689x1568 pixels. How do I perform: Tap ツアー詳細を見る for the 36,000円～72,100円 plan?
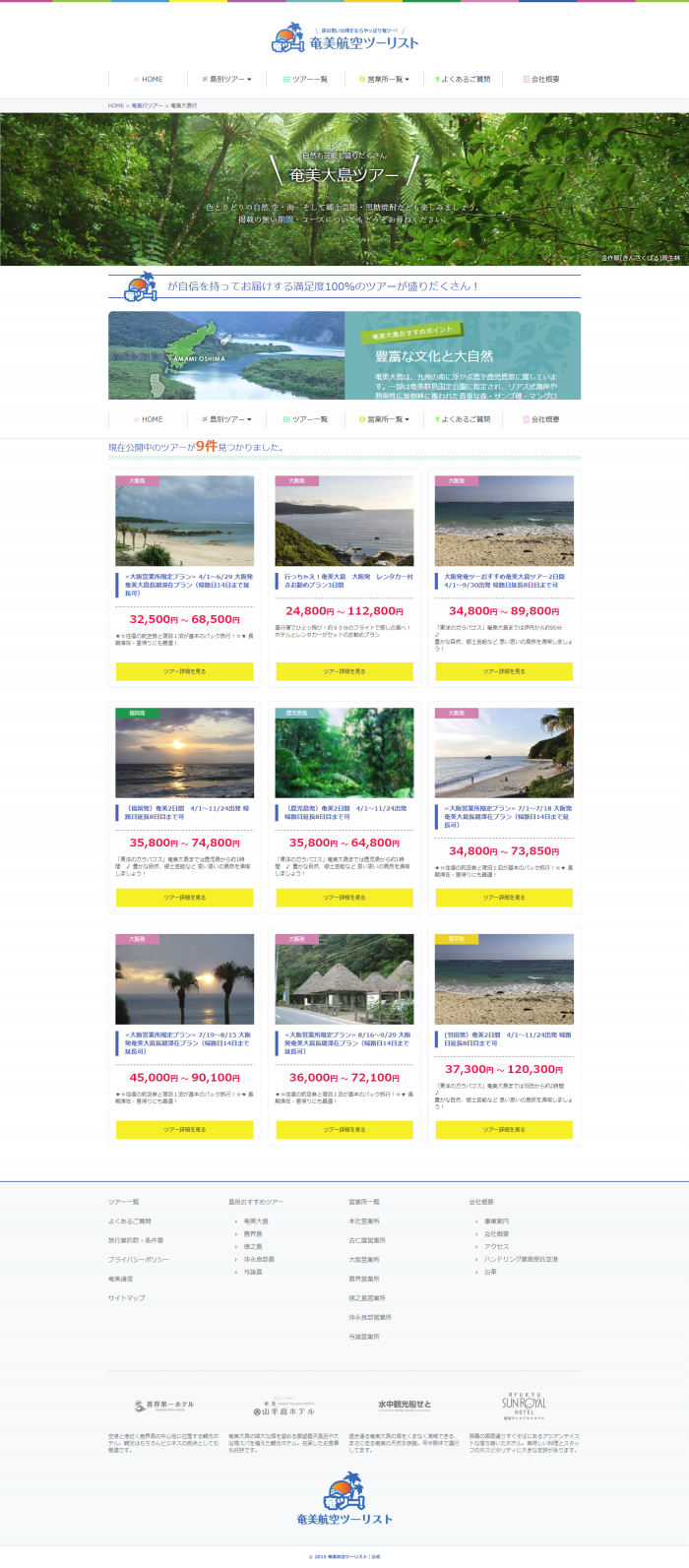[x=344, y=1130]
